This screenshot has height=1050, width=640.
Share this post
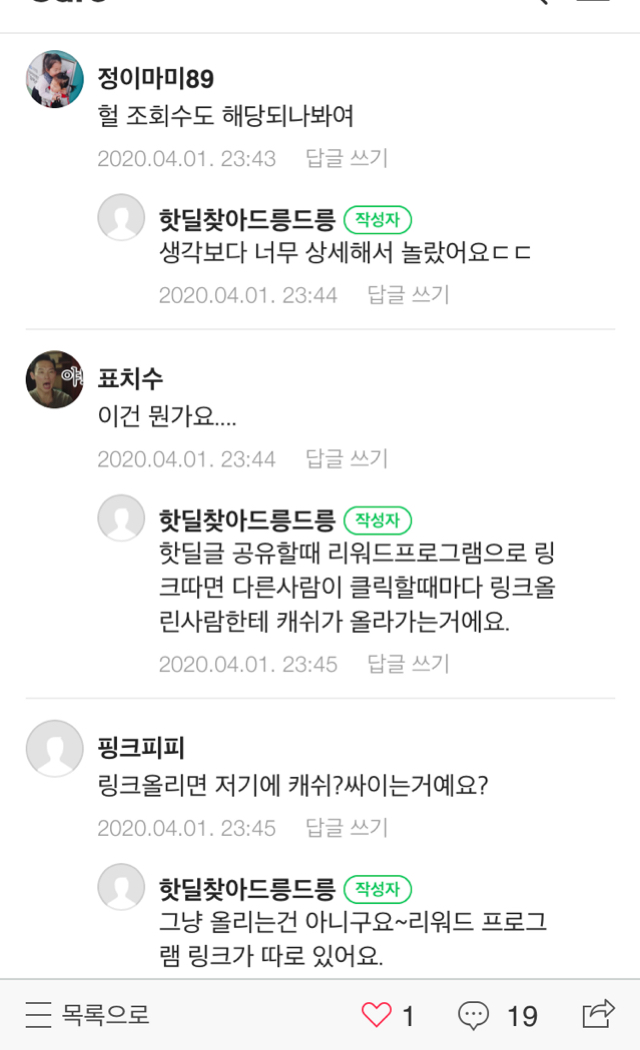coord(597,1015)
